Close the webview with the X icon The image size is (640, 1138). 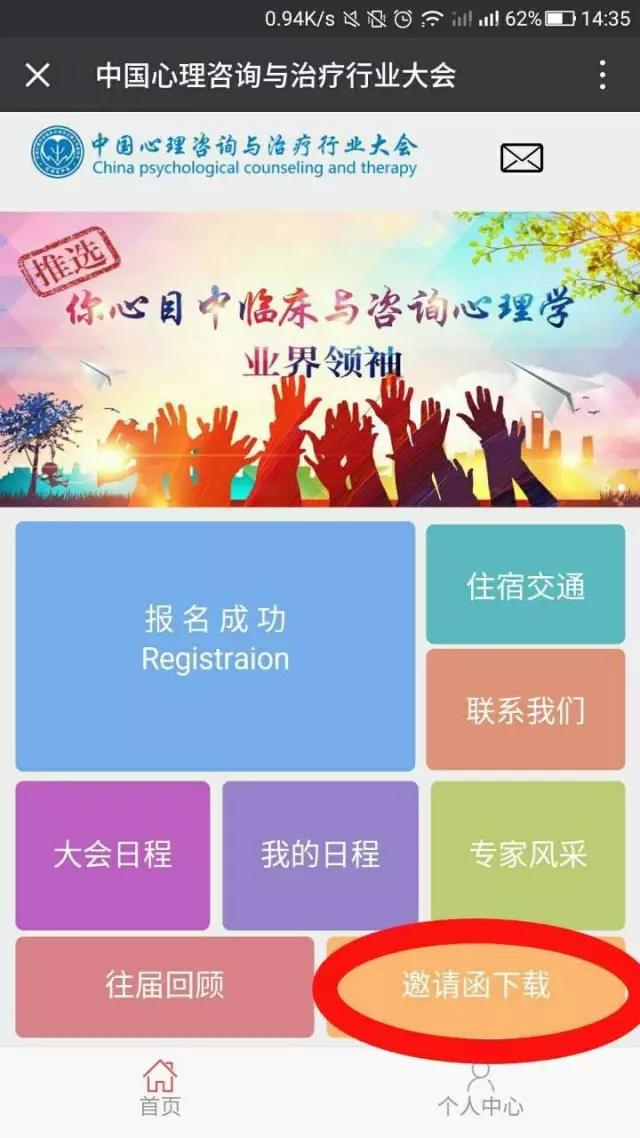point(37,75)
